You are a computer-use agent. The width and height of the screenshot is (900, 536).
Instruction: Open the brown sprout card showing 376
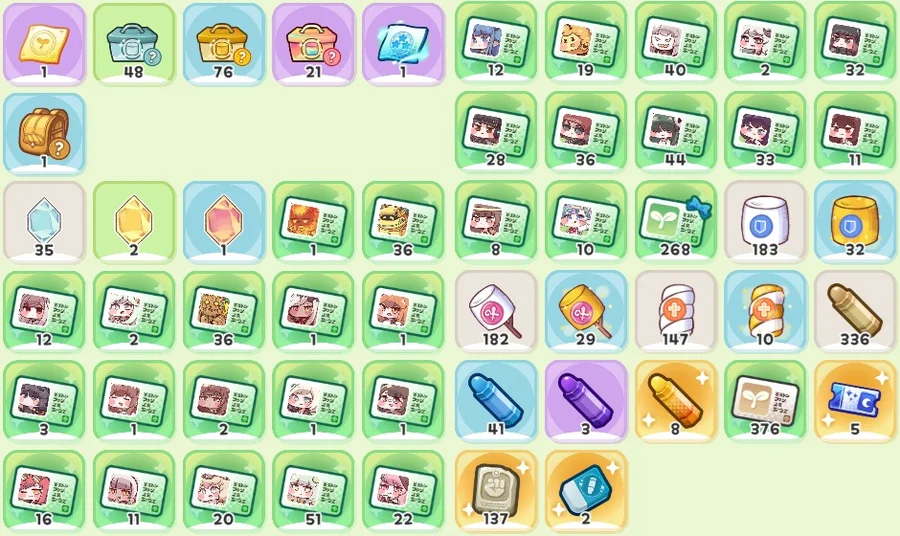click(765, 401)
